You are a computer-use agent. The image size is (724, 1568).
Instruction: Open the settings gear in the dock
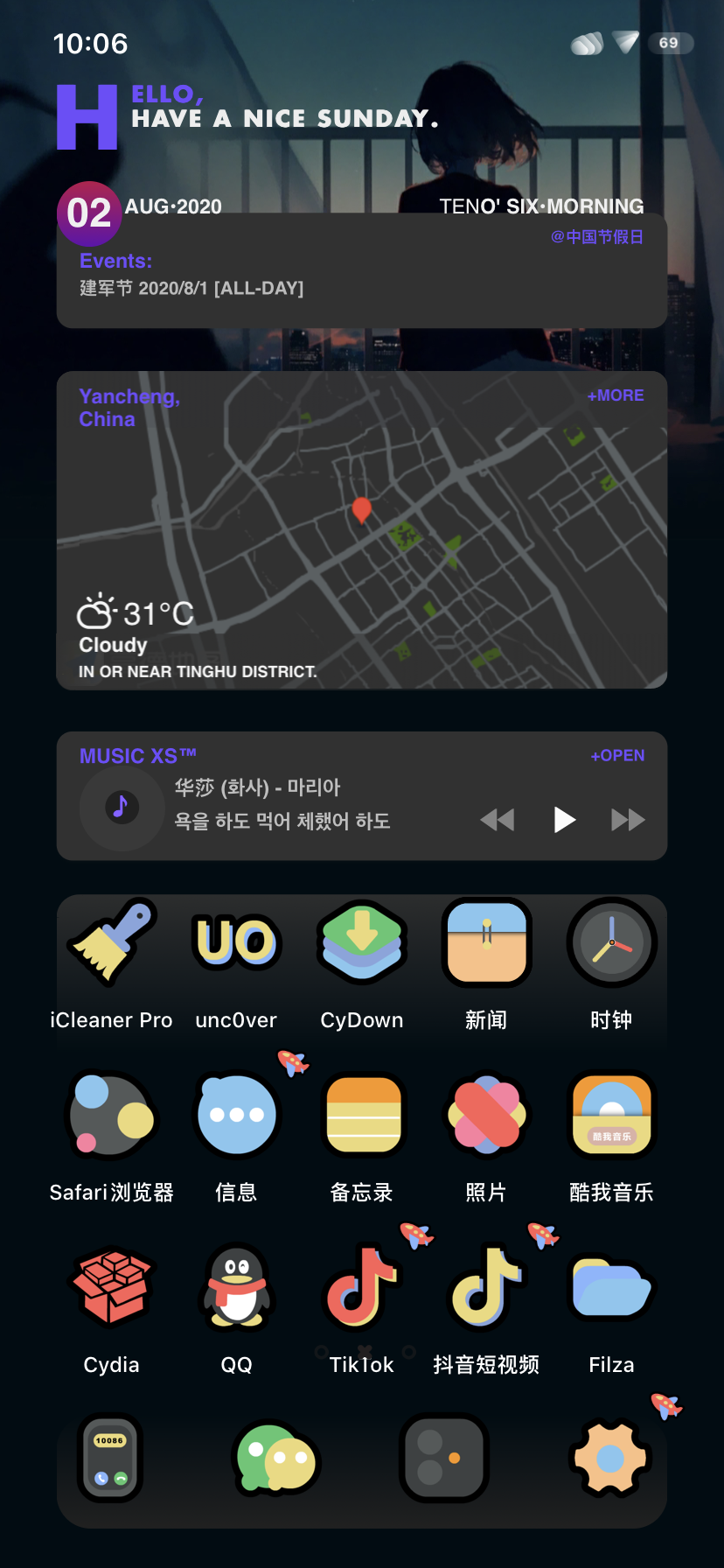point(610,1459)
